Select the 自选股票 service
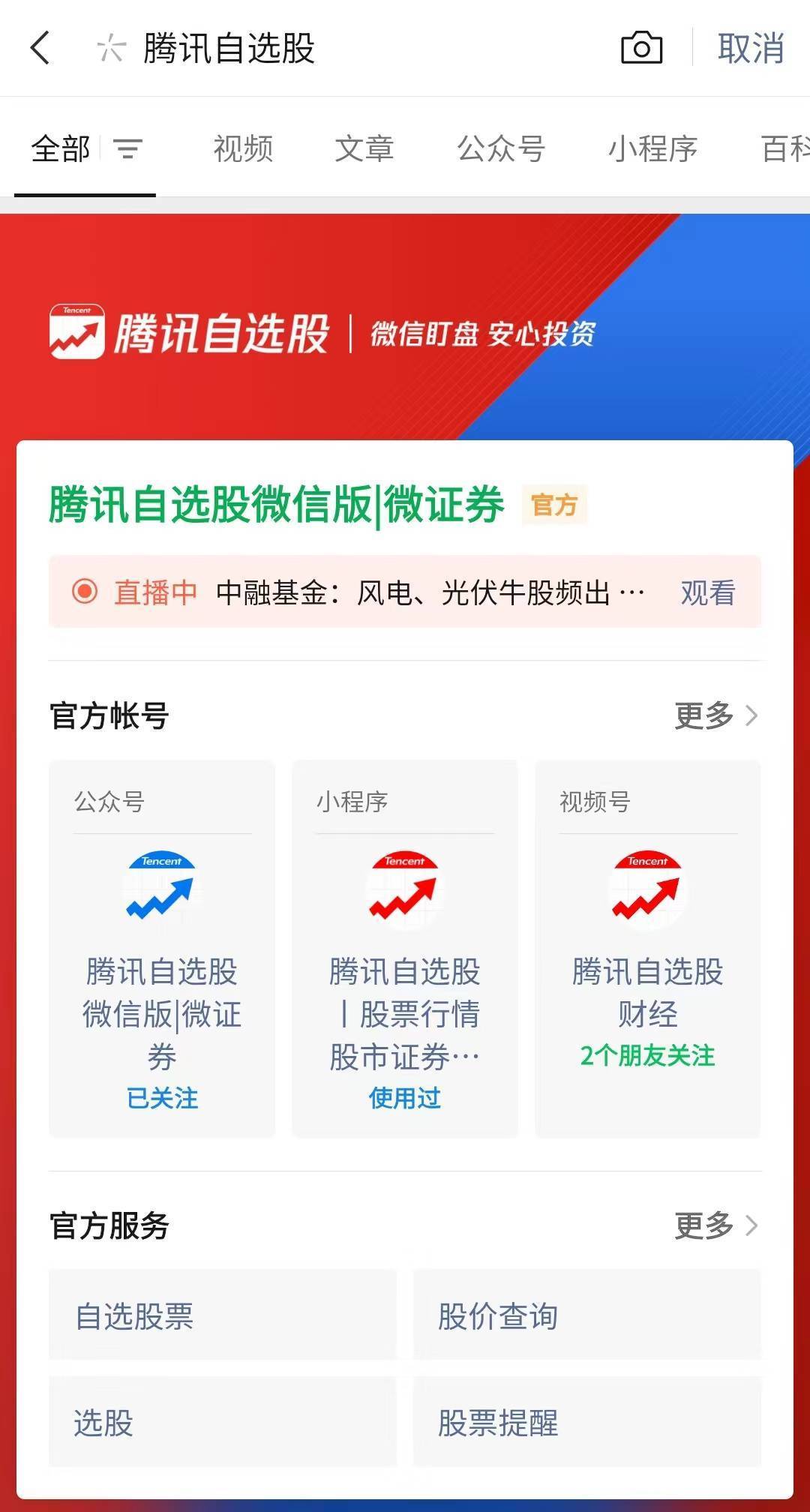810x1512 pixels. click(x=222, y=1315)
